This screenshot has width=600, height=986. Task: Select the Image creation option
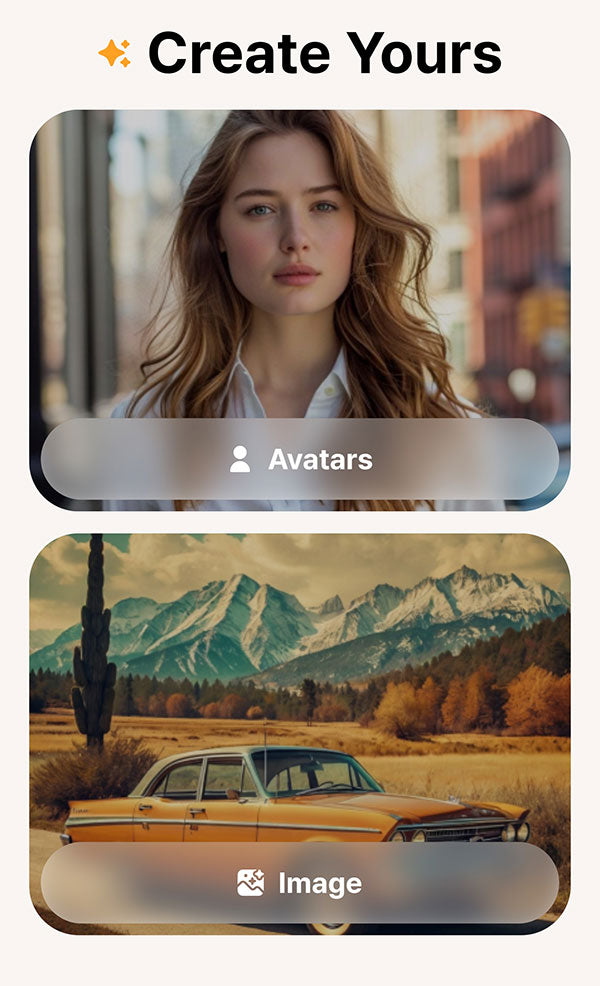pyautogui.click(x=300, y=883)
